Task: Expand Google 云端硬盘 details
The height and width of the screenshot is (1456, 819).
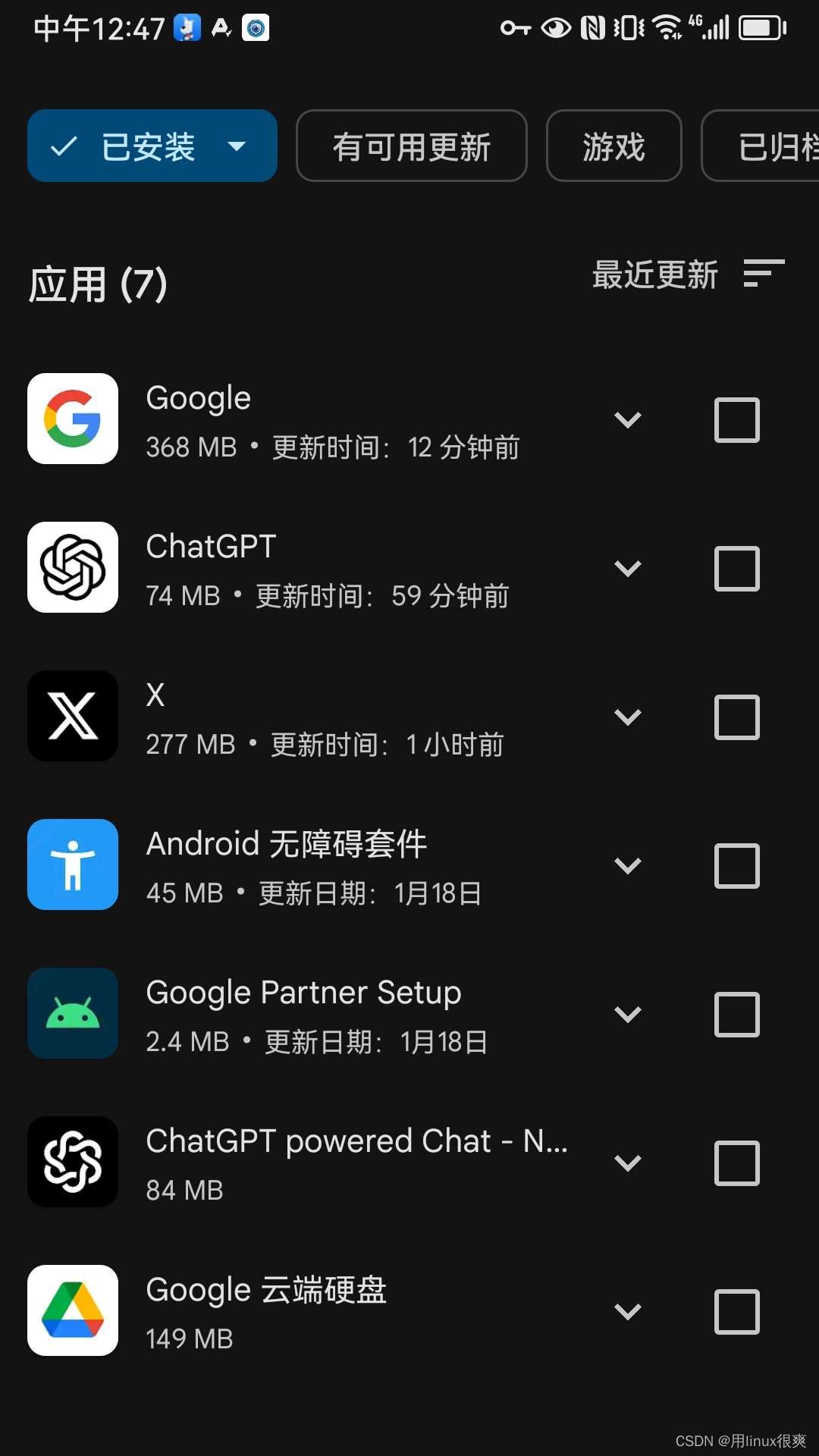Action: click(628, 1311)
